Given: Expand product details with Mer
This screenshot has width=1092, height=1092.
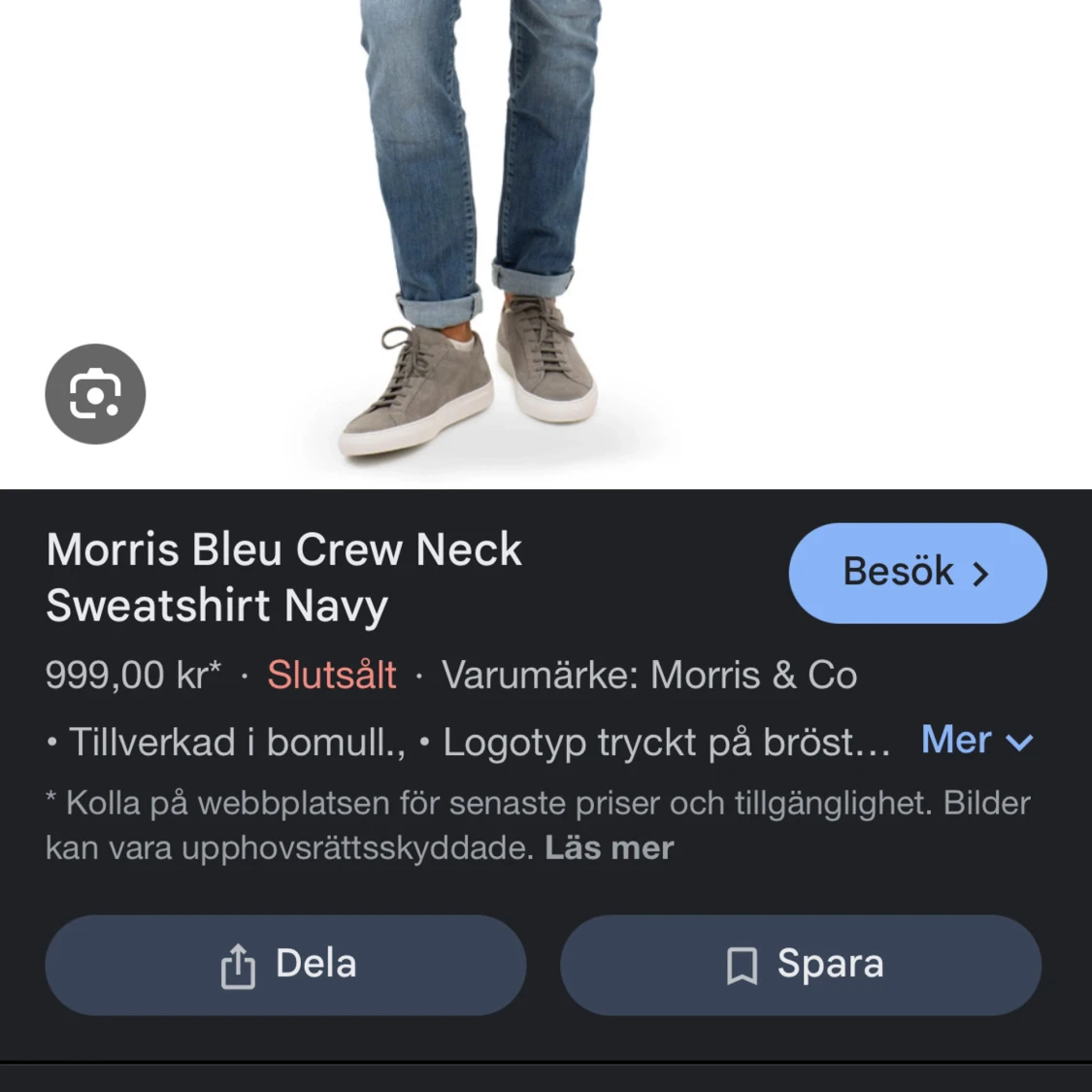Looking at the screenshot, I should point(976,741).
